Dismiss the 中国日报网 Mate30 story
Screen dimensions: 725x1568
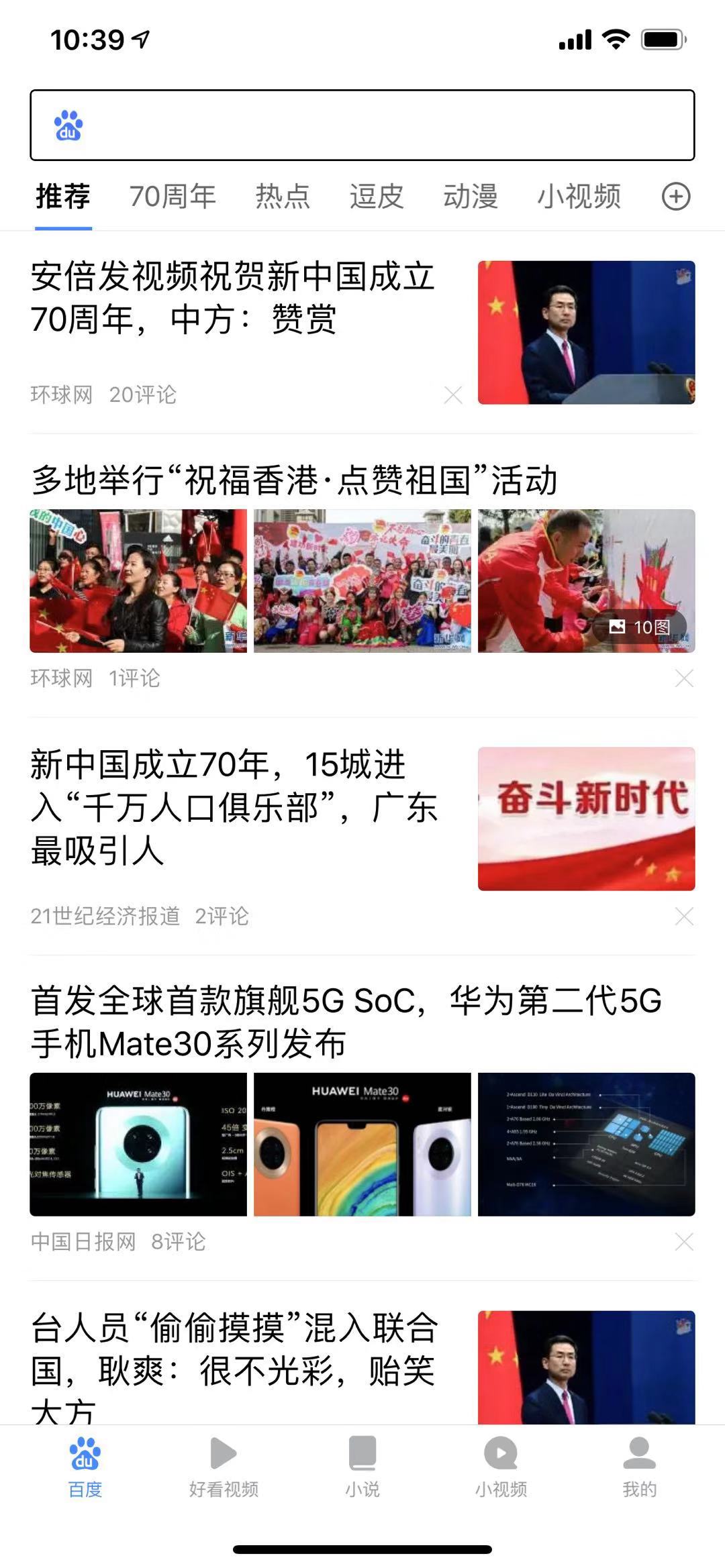pos(683,1242)
